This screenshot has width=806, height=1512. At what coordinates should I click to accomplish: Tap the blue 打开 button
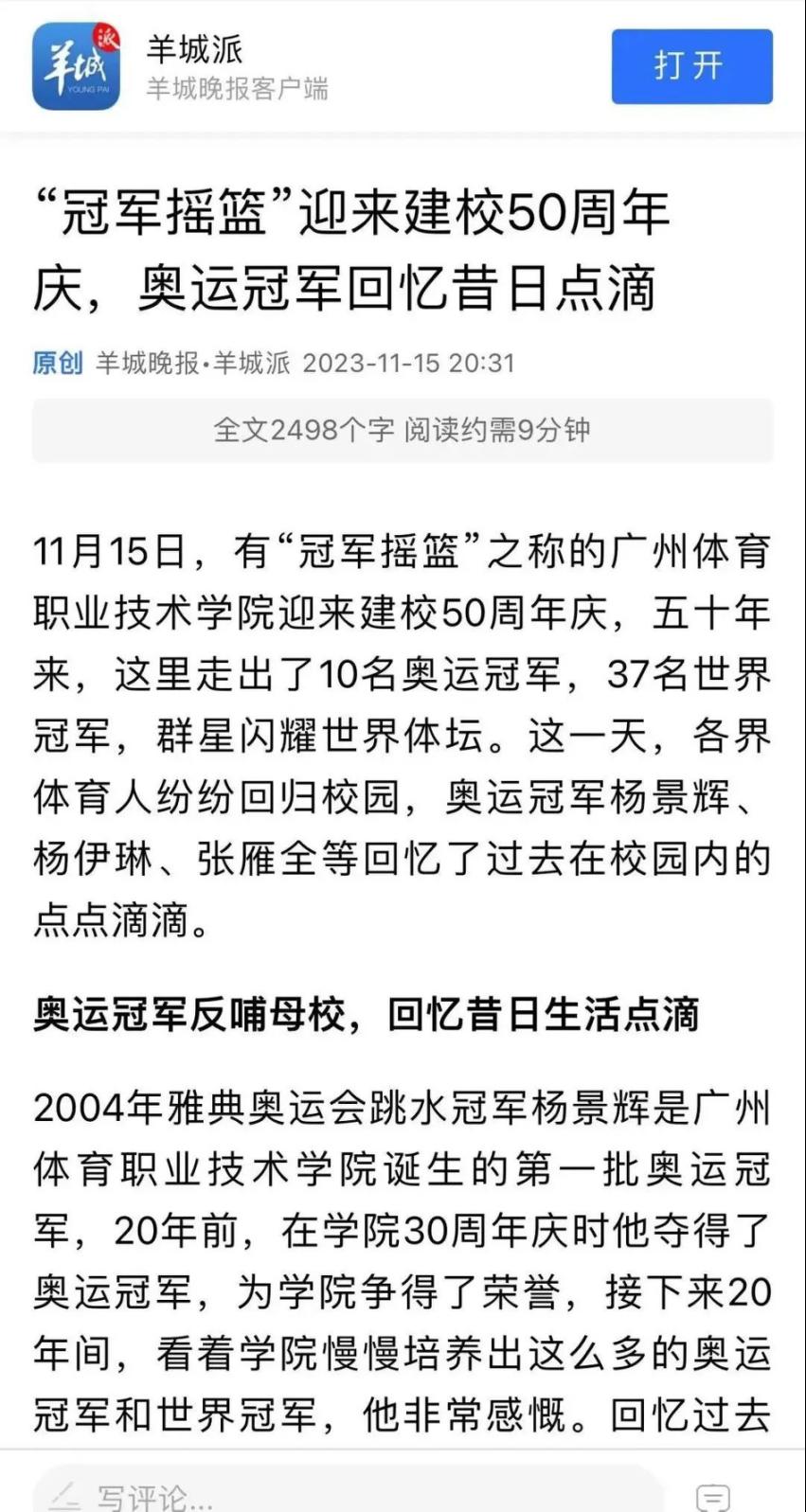[691, 66]
